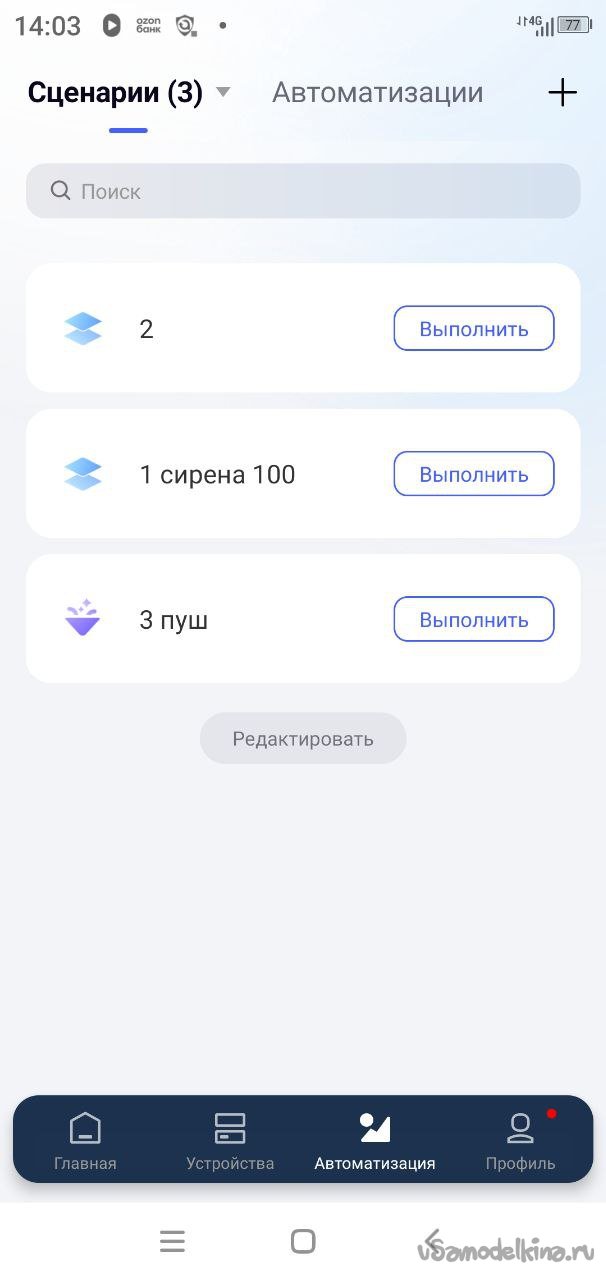Screen dimensions: 606x1280
Task: Tap the plus icon to add scenario
Action: 563,93
